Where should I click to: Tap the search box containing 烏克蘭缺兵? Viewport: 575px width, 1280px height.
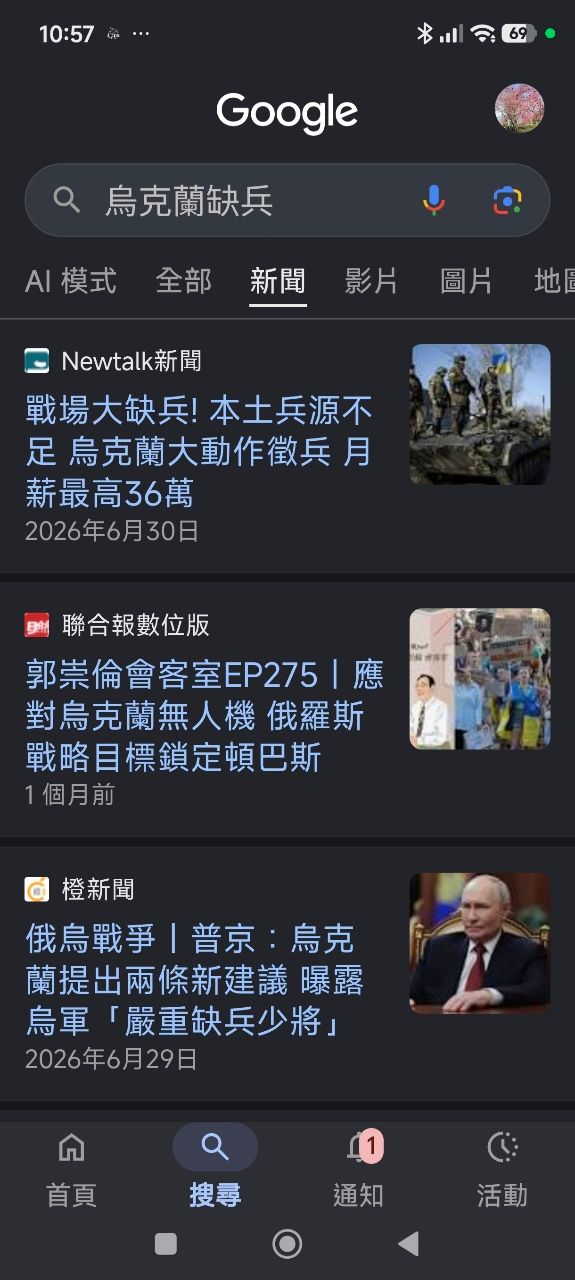[x=287, y=201]
